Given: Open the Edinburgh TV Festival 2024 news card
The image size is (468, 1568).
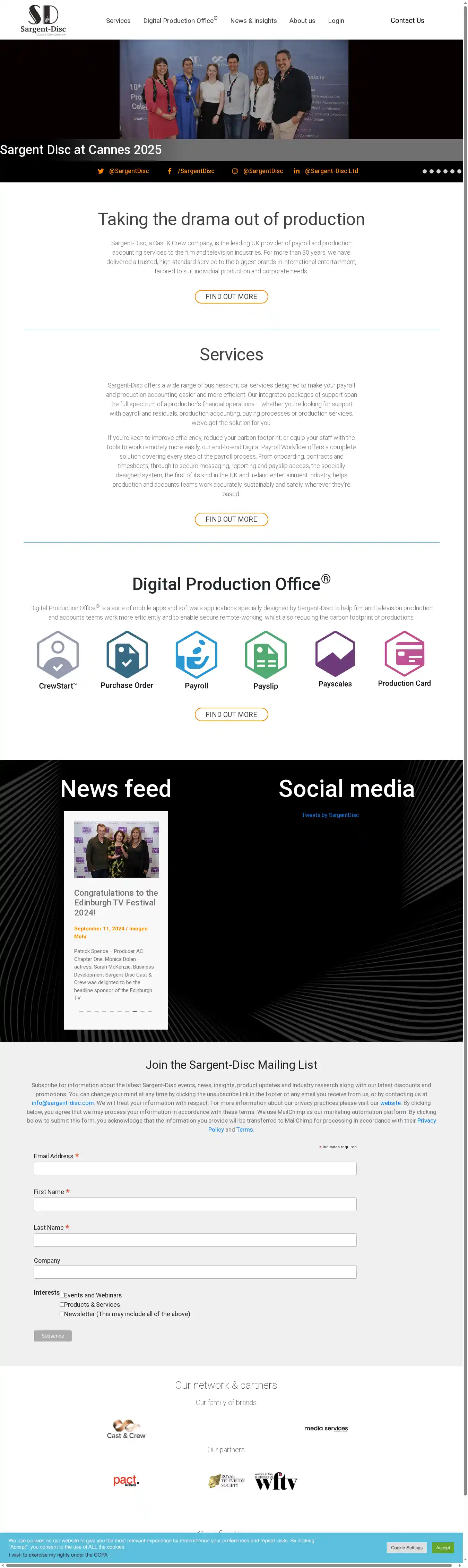Looking at the screenshot, I should tap(116, 902).
